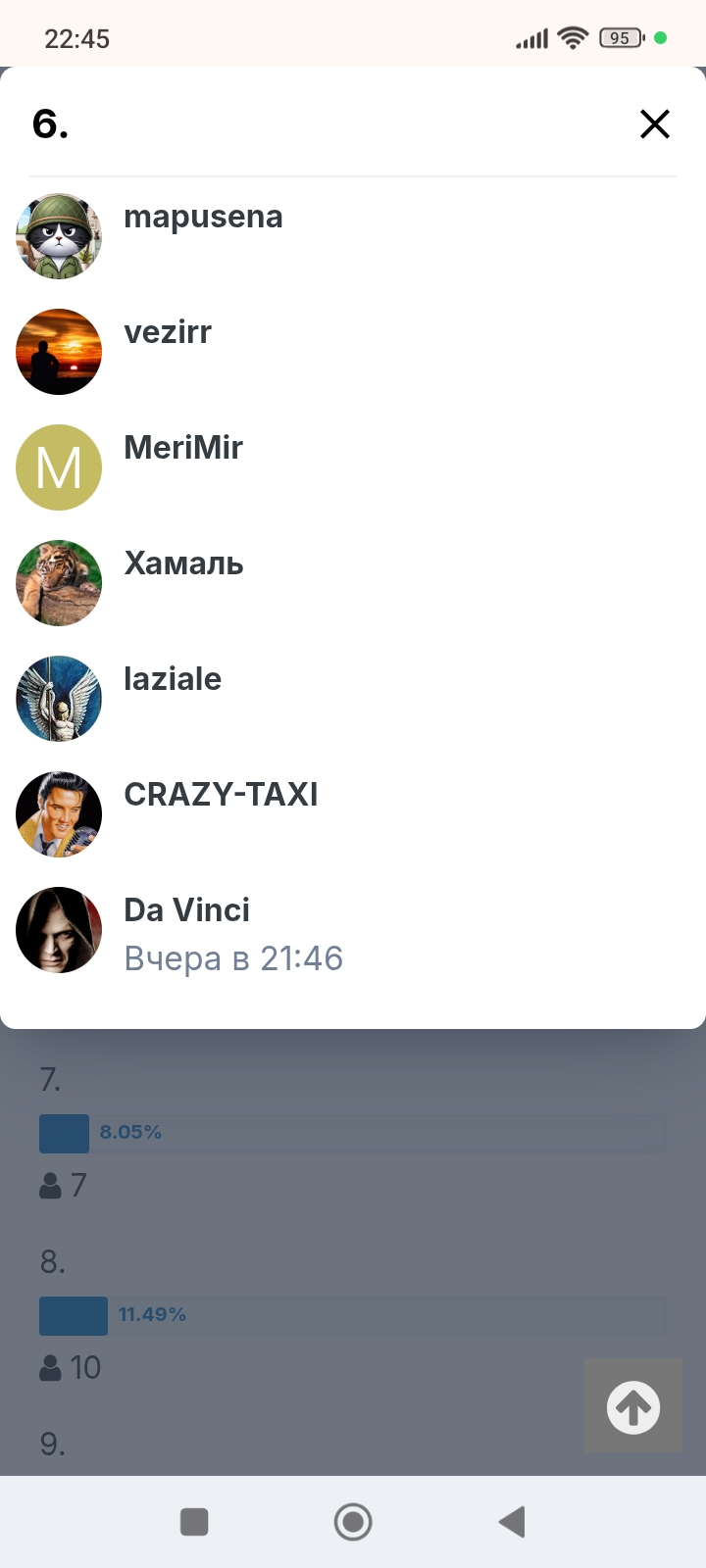Go back with the system back button

click(x=512, y=1522)
